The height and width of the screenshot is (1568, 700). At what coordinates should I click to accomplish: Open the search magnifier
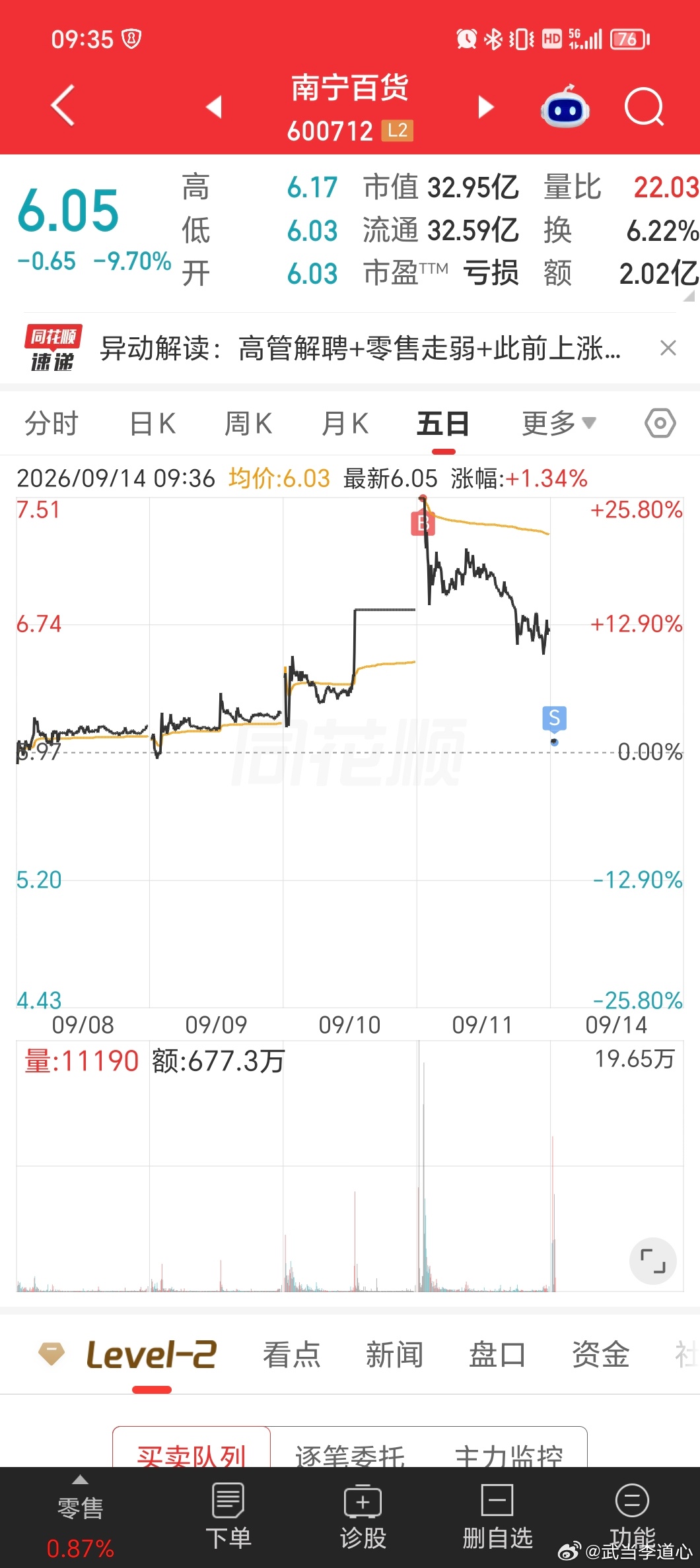[644, 106]
